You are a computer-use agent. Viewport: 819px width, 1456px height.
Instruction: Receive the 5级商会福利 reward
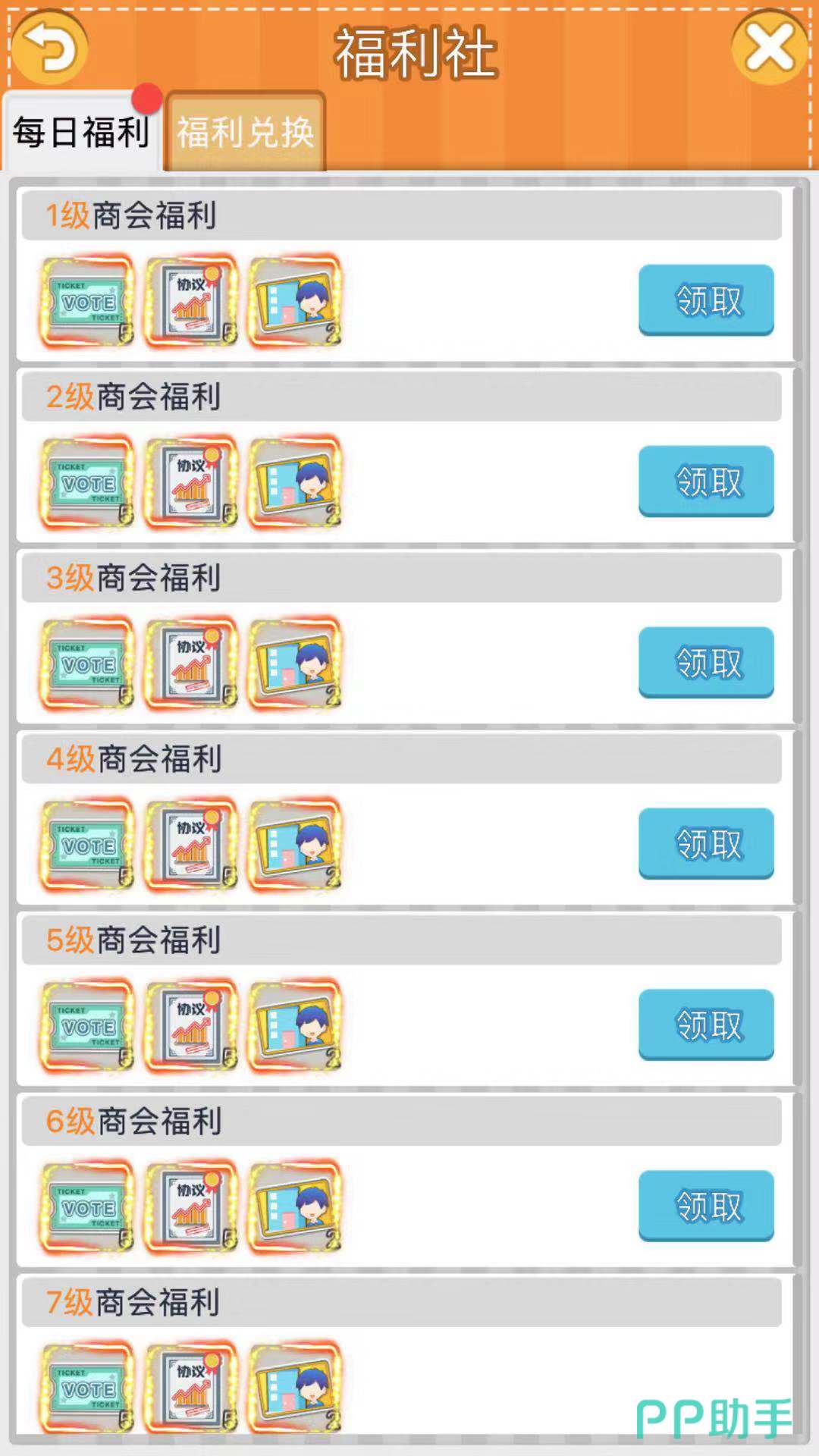pyautogui.click(x=706, y=1025)
